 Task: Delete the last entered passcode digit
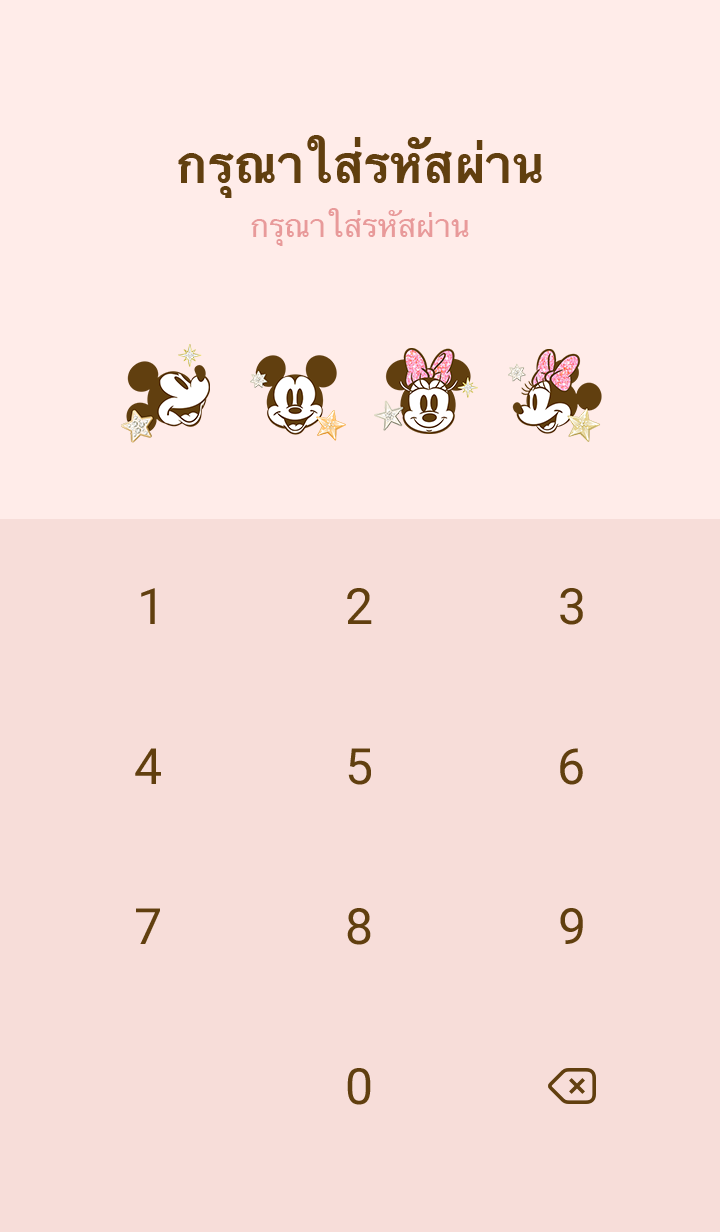(572, 1086)
